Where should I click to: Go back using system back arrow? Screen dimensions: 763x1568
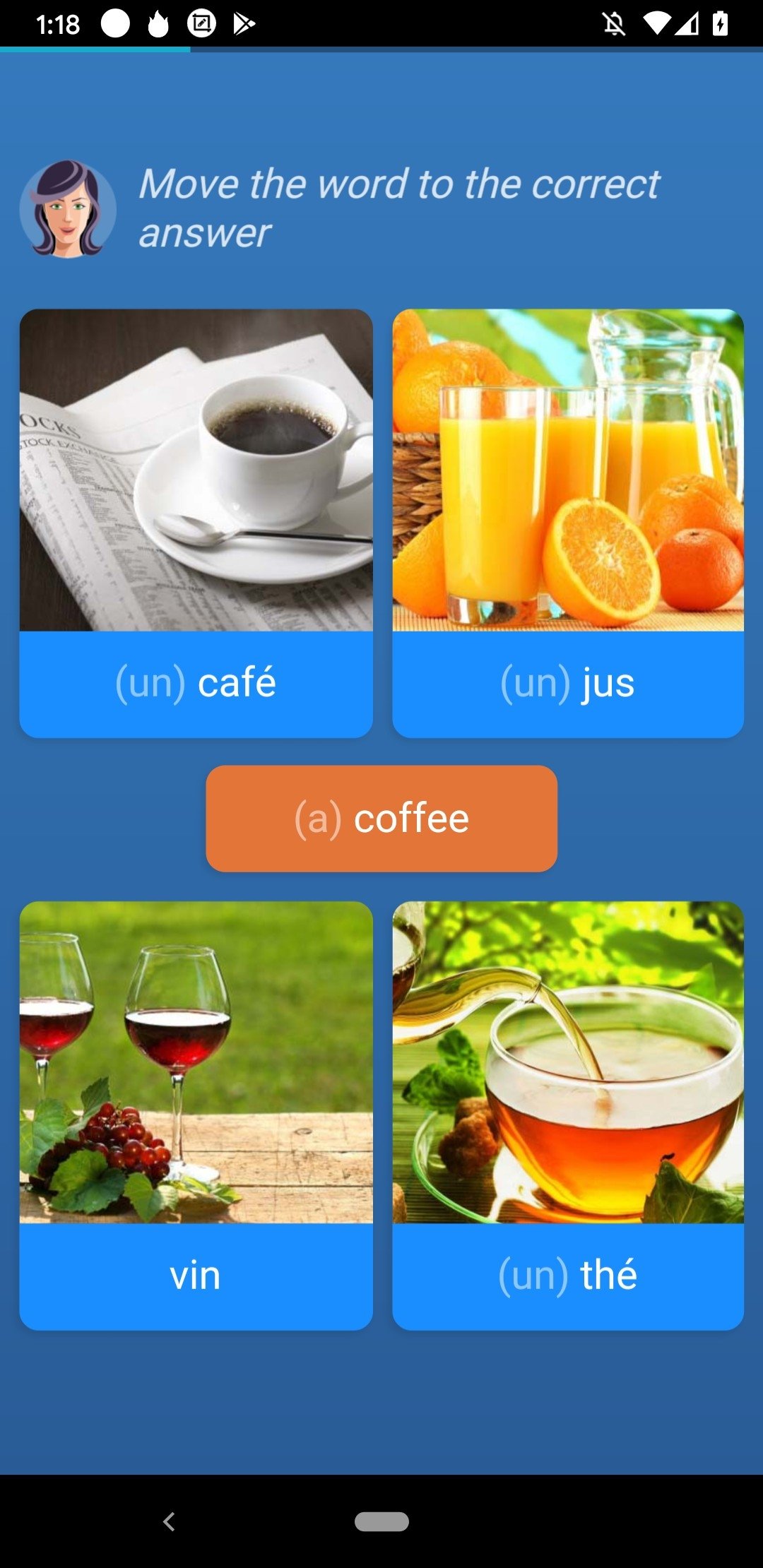pyautogui.click(x=169, y=1521)
